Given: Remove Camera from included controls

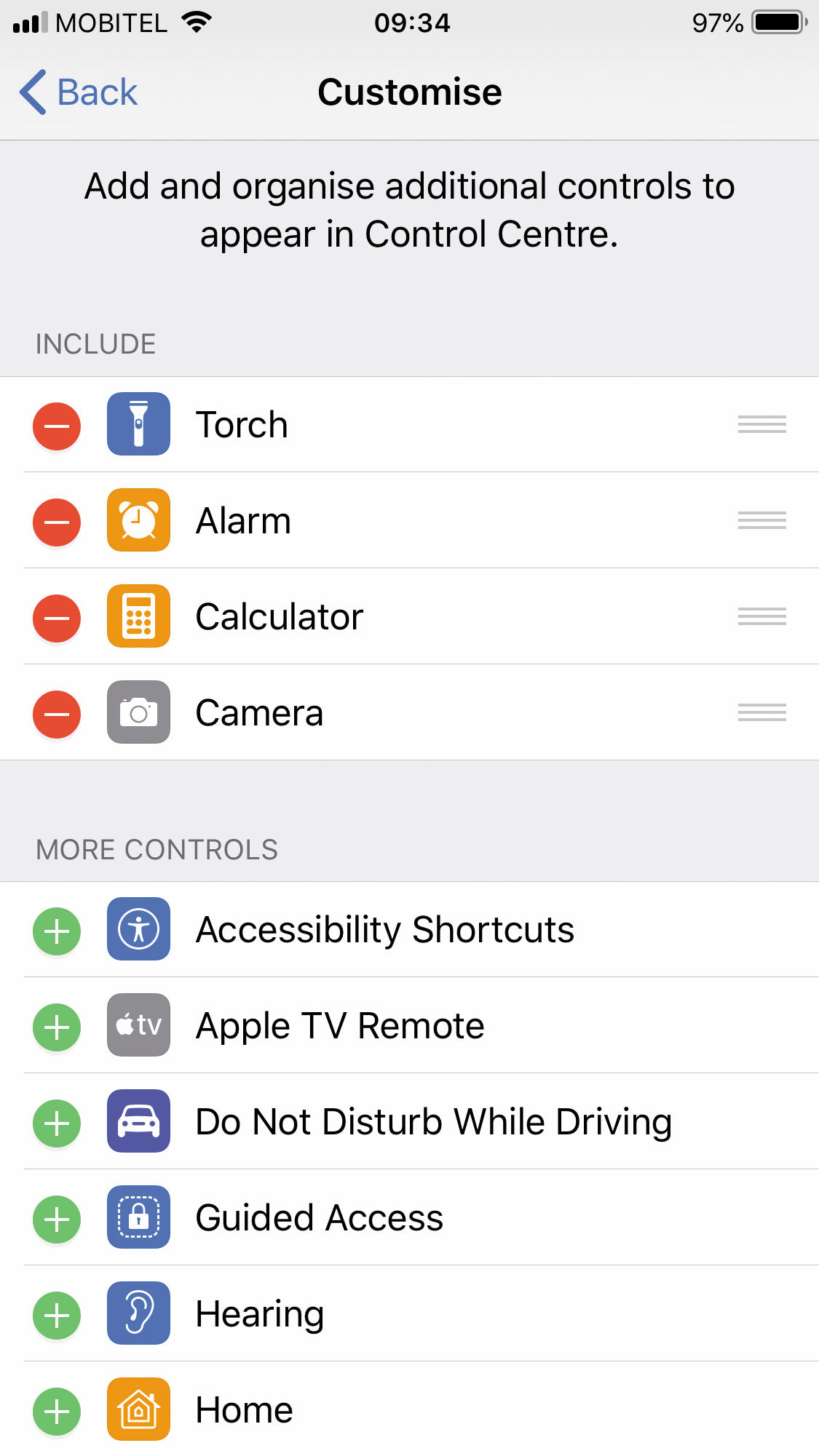Looking at the screenshot, I should pos(57,714).
